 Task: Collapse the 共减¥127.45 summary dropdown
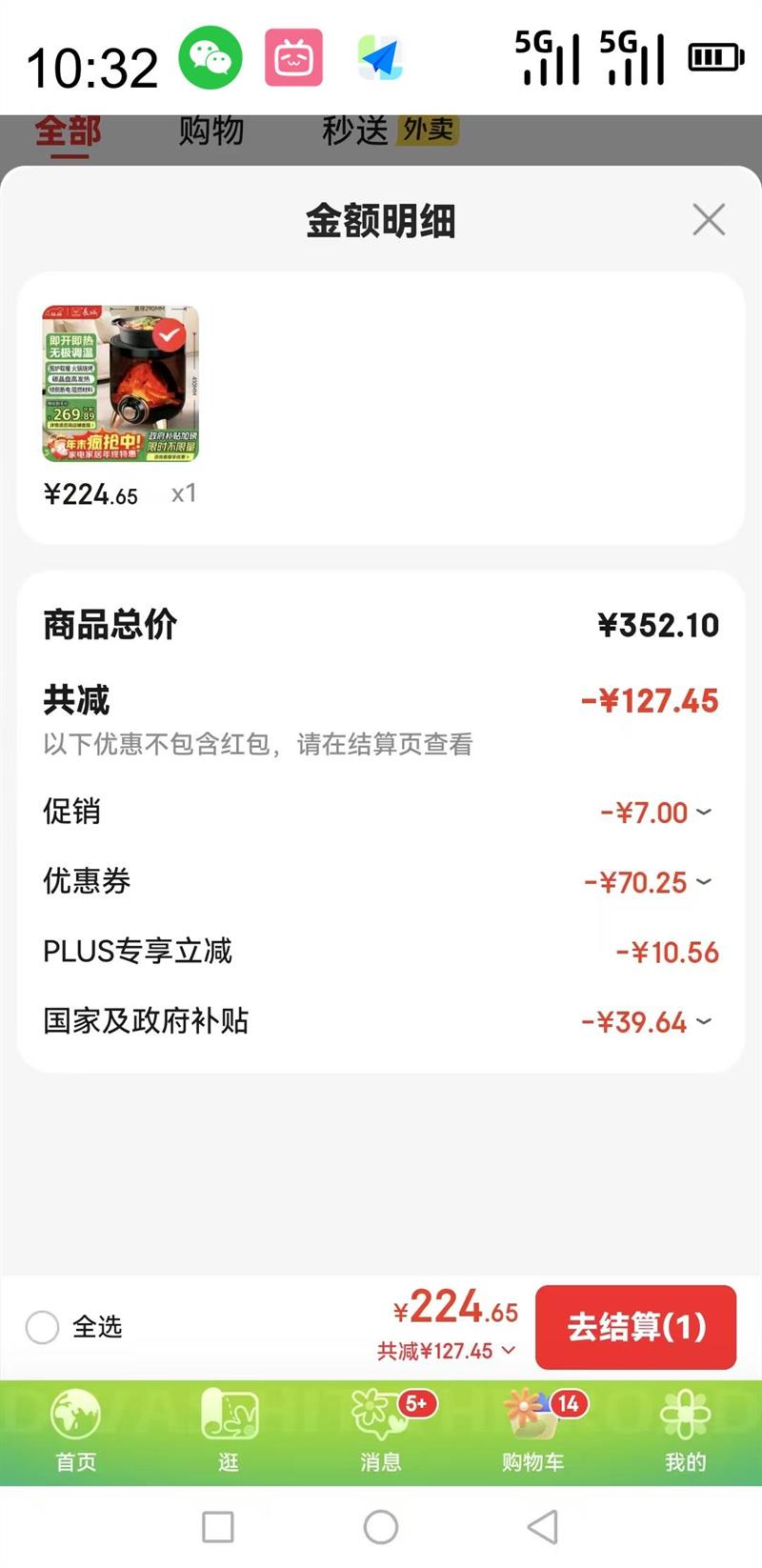[x=446, y=1351]
